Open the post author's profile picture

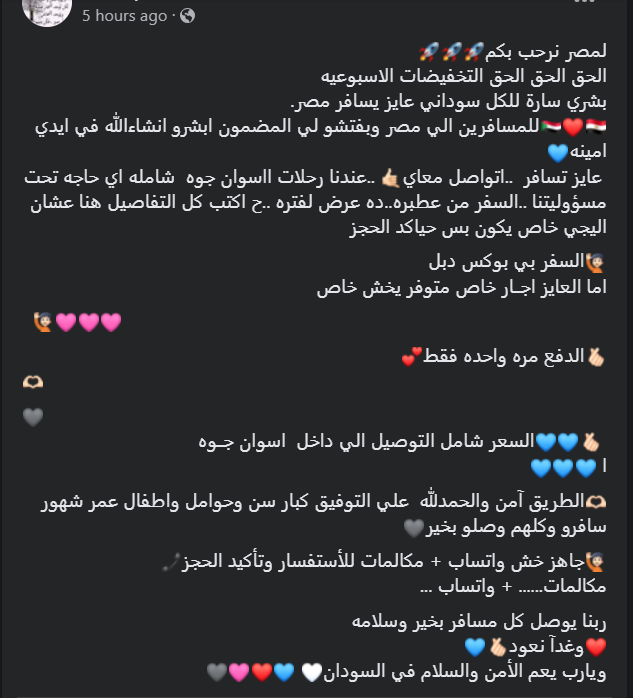[x=46, y=10]
